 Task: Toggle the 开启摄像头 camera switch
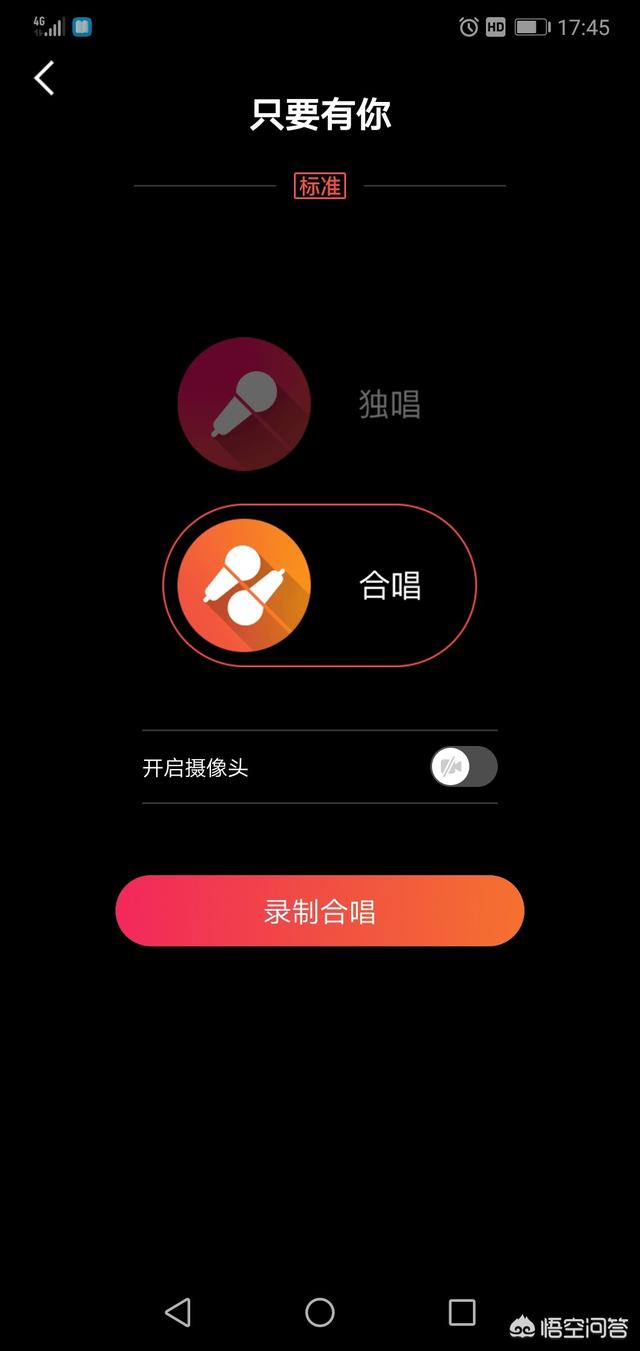pos(463,767)
